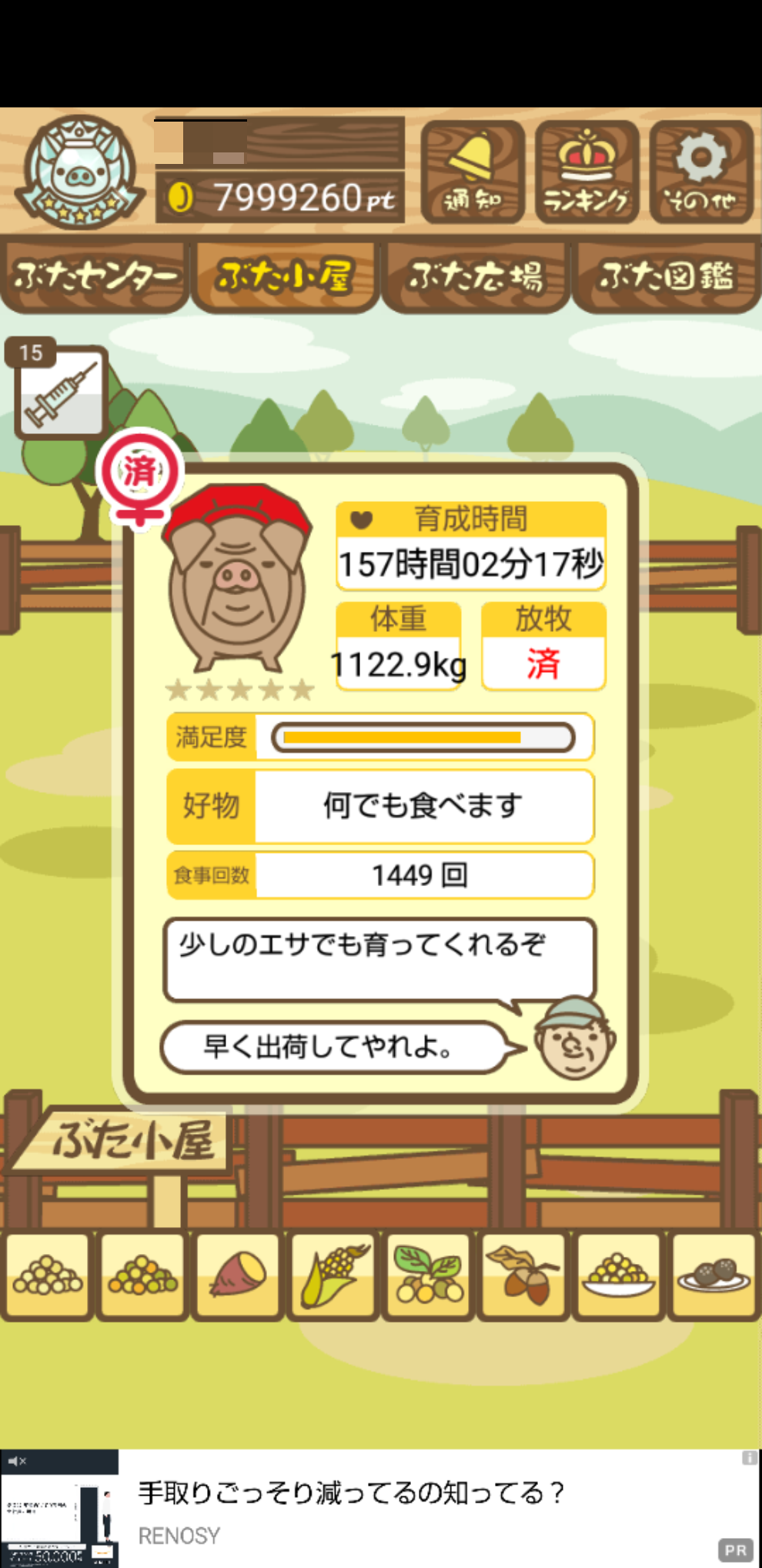Pick the leafy greens and beans feed
762x1568 pixels.
pyautogui.click(x=429, y=1276)
